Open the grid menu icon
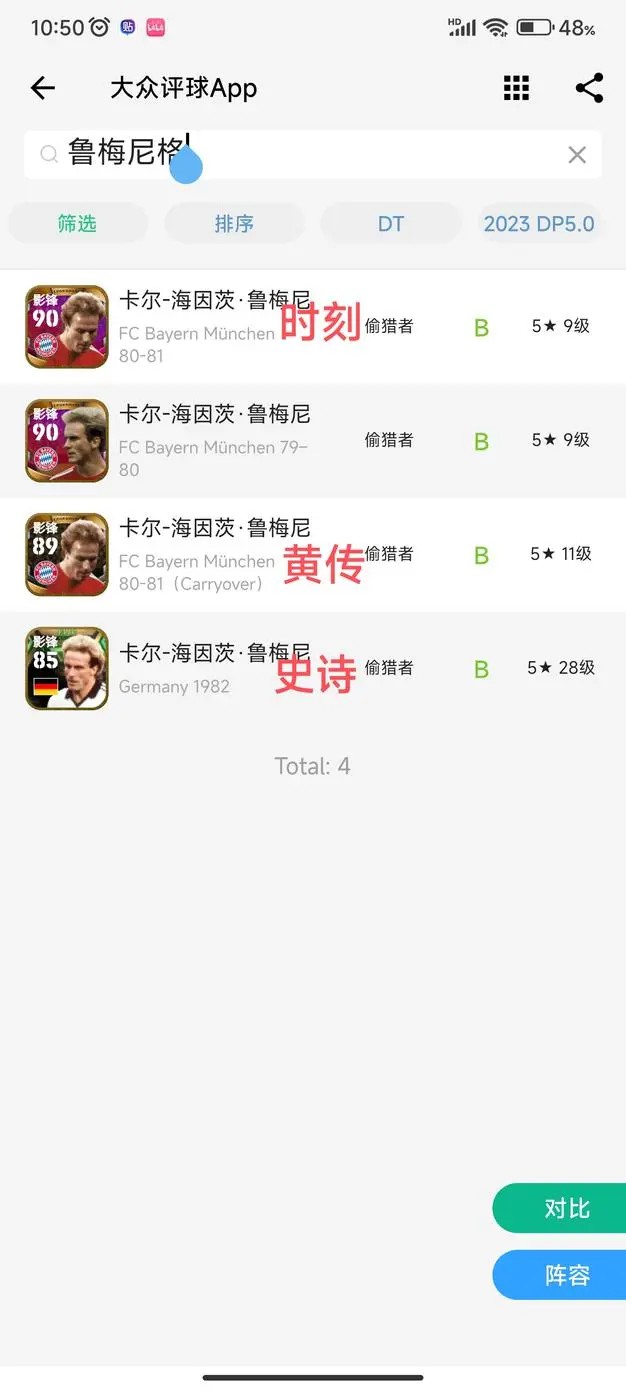 tap(516, 88)
